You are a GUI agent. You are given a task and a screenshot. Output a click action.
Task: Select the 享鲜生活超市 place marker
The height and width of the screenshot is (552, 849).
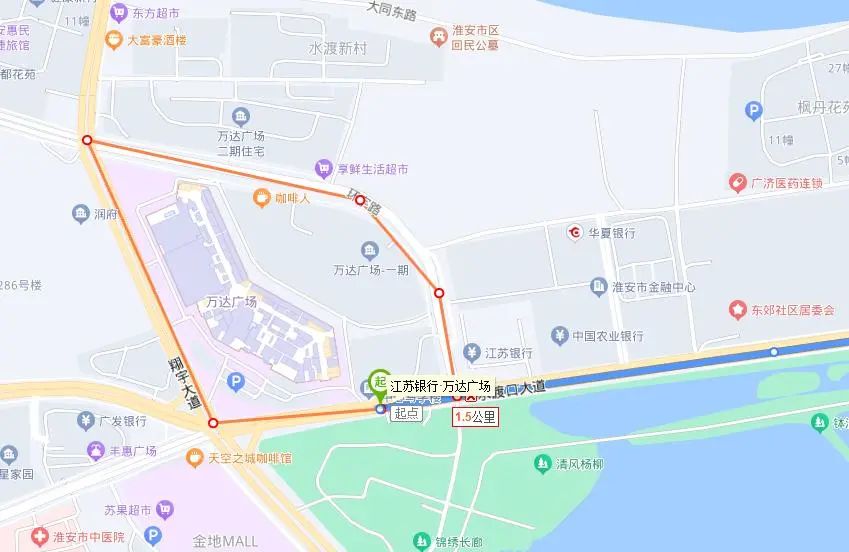(x=323, y=169)
